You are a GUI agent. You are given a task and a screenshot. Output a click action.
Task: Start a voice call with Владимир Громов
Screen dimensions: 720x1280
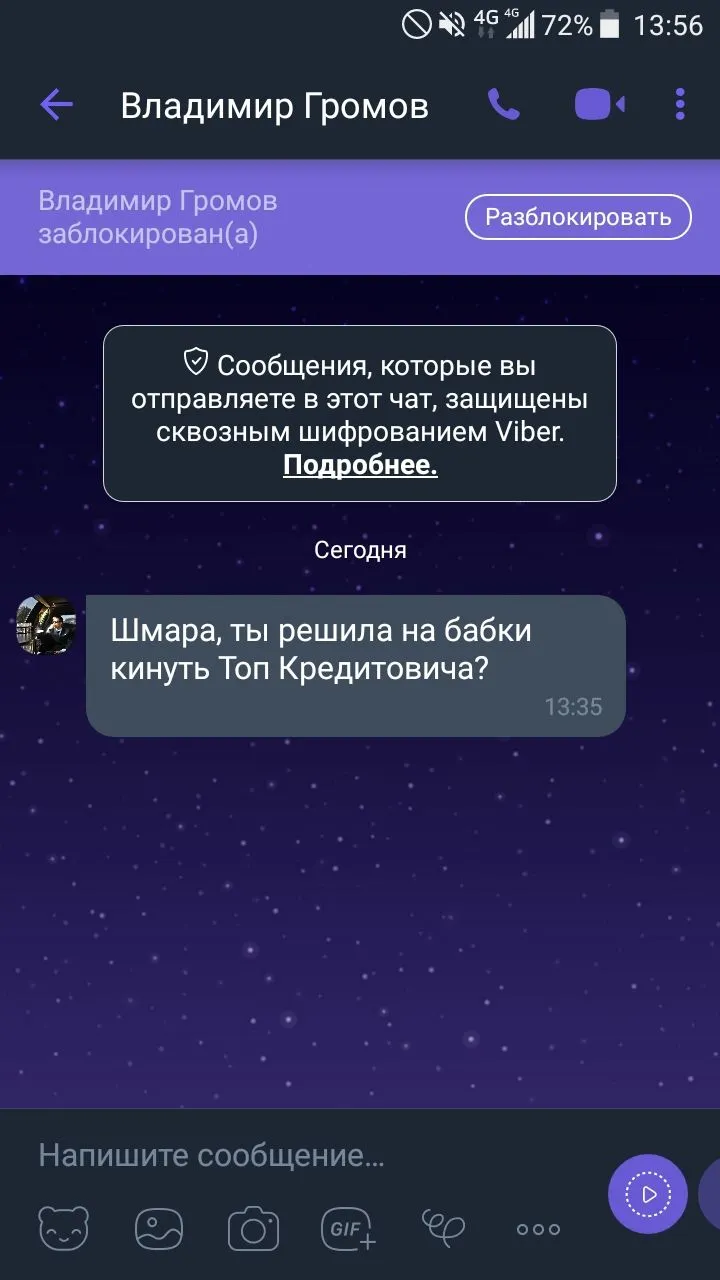[503, 104]
